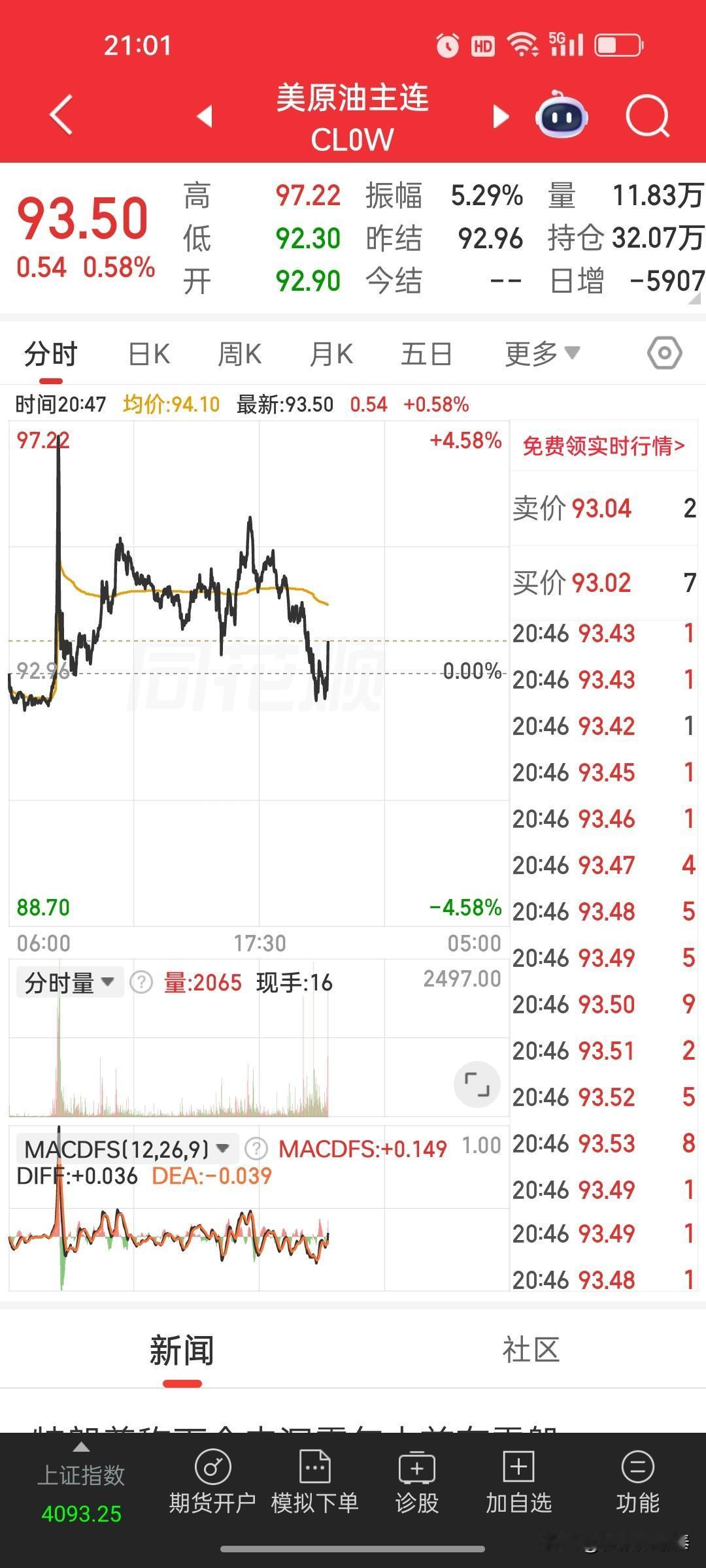Tap the 诊股 stock diagnosis icon
The height and width of the screenshot is (1568, 706).
click(416, 1483)
